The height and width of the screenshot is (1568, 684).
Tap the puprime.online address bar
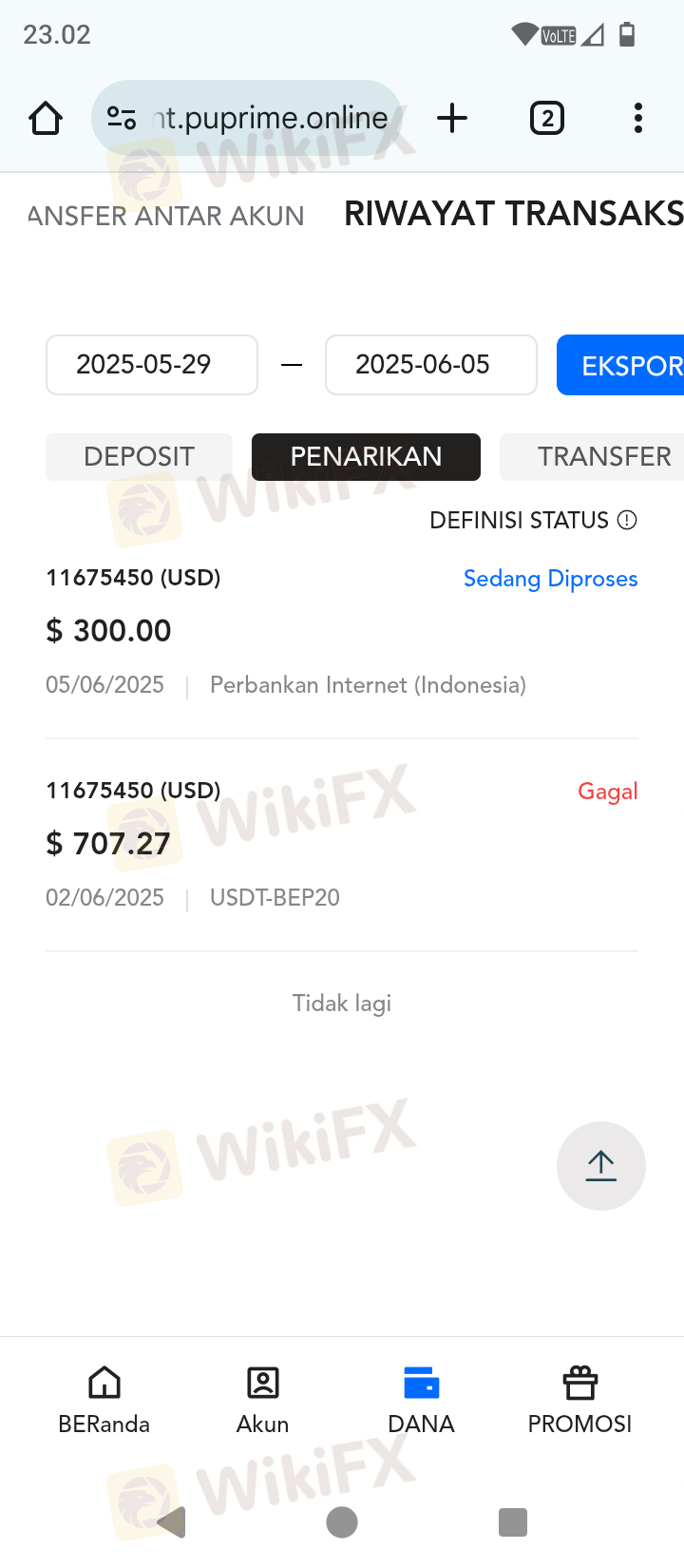coord(248,118)
